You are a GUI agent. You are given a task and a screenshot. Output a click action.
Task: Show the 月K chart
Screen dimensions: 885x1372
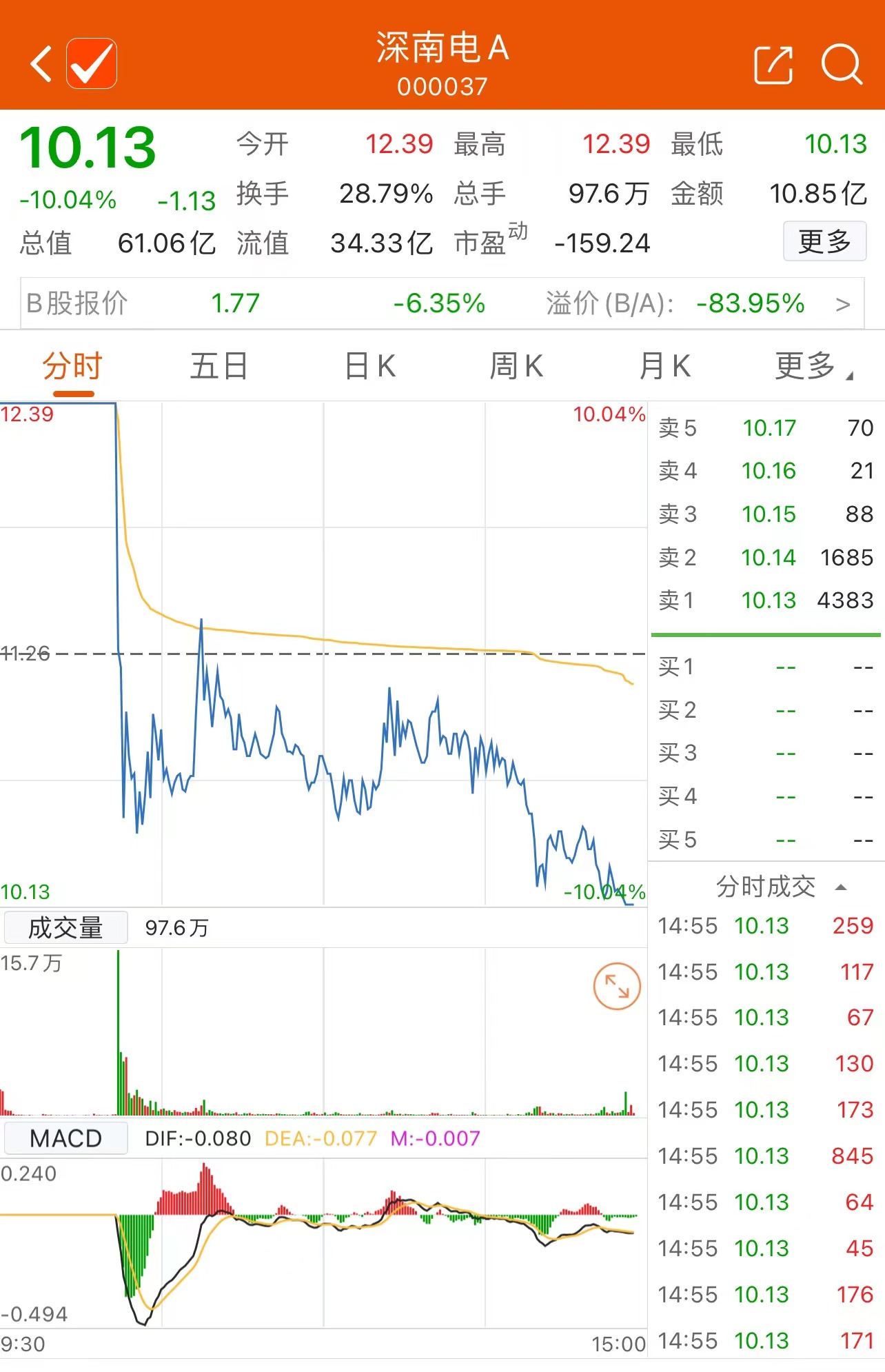click(664, 366)
